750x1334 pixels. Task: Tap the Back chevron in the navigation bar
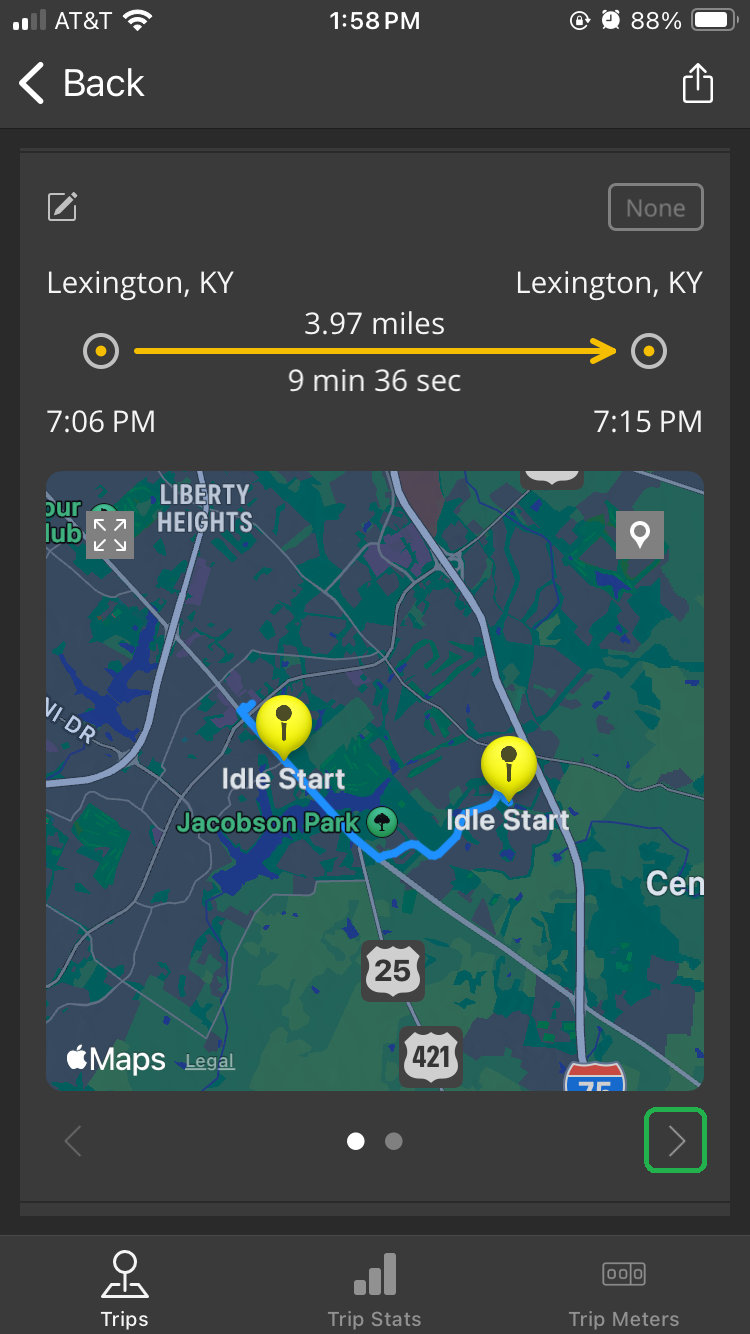point(31,83)
